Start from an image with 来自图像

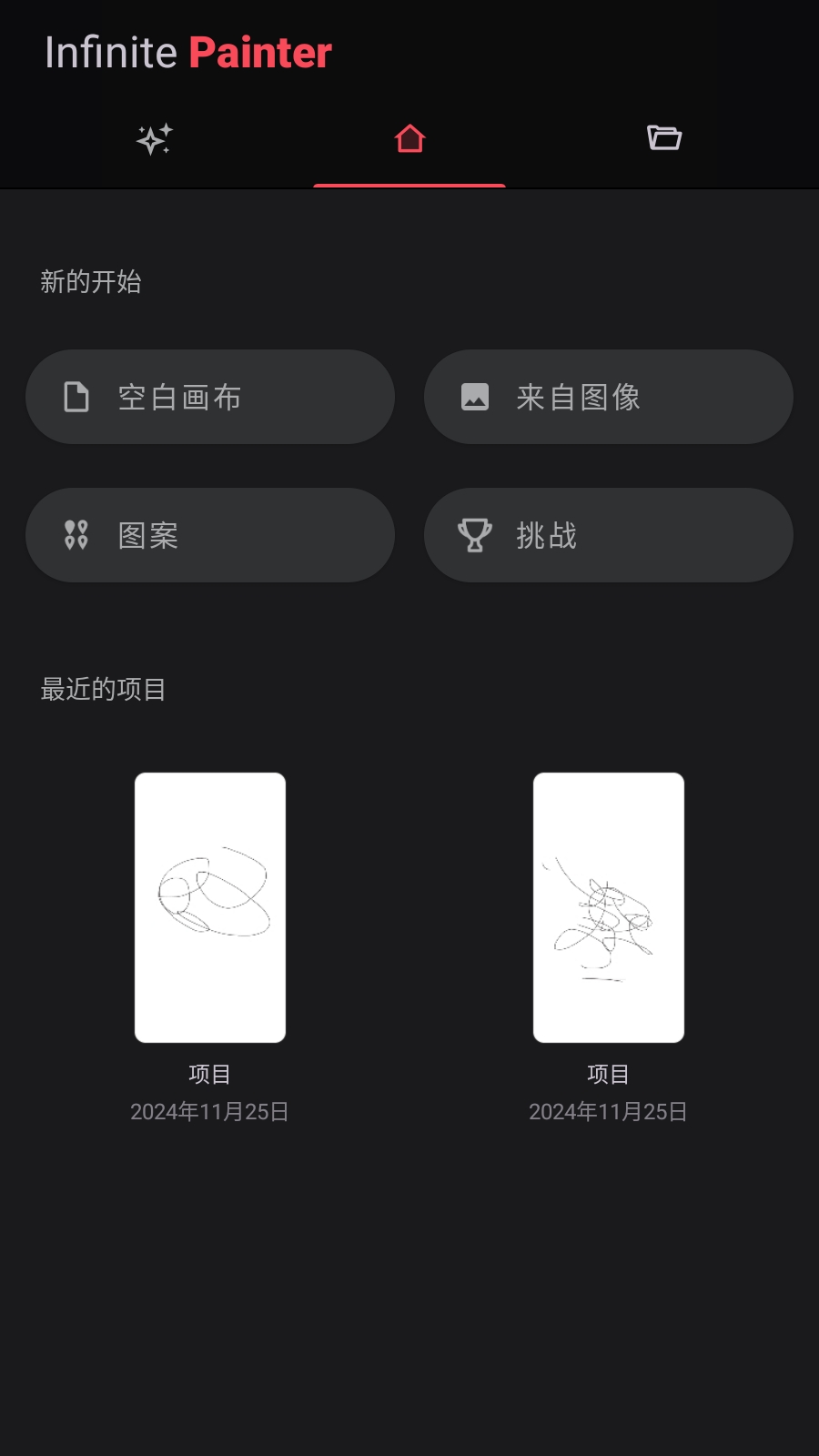(609, 397)
